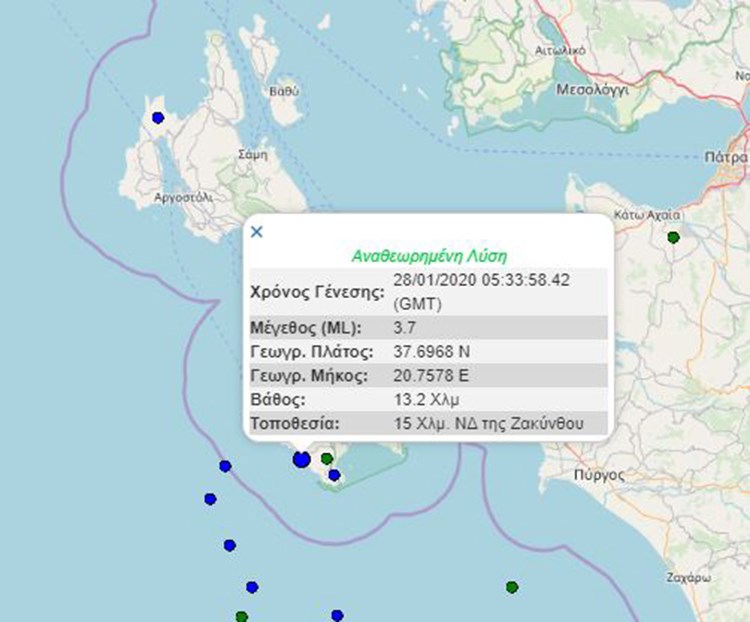750x622 pixels.
Task: Select the green marker near Κάτω Αχαΐα
Action: [674, 237]
